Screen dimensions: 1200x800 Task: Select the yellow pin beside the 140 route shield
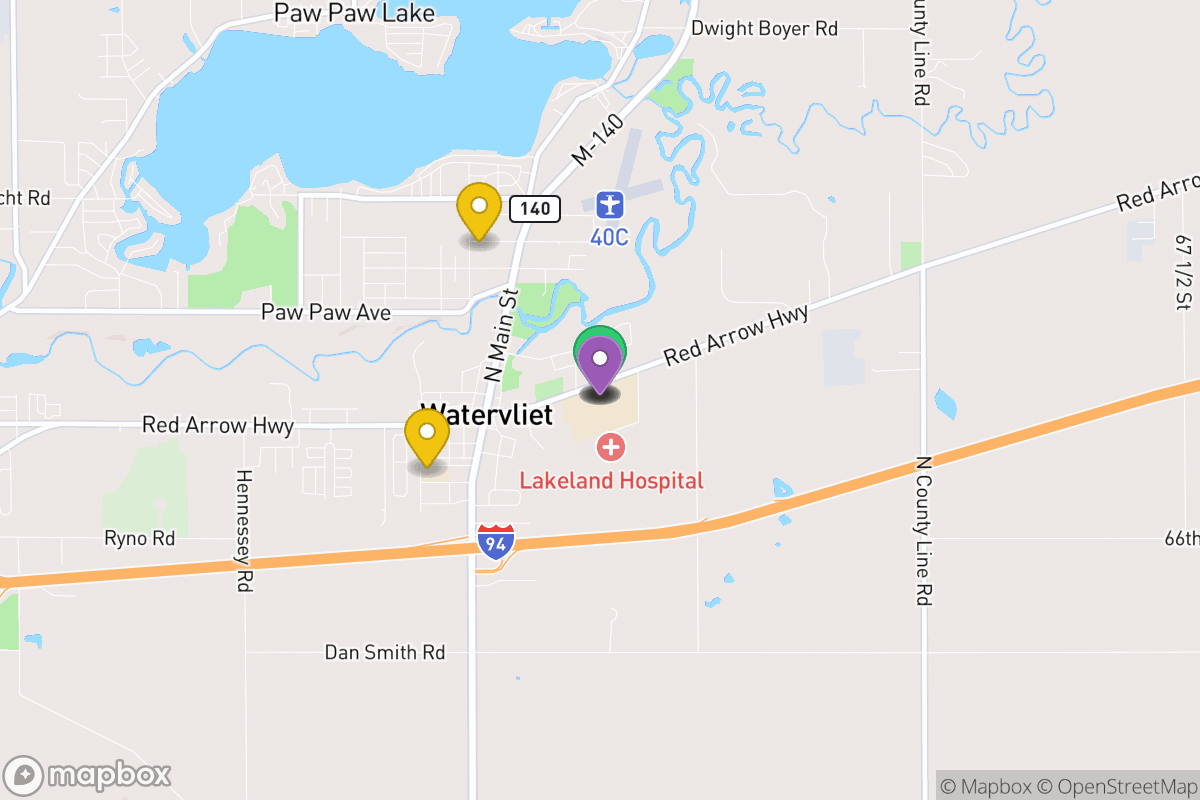tap(478, 210)
